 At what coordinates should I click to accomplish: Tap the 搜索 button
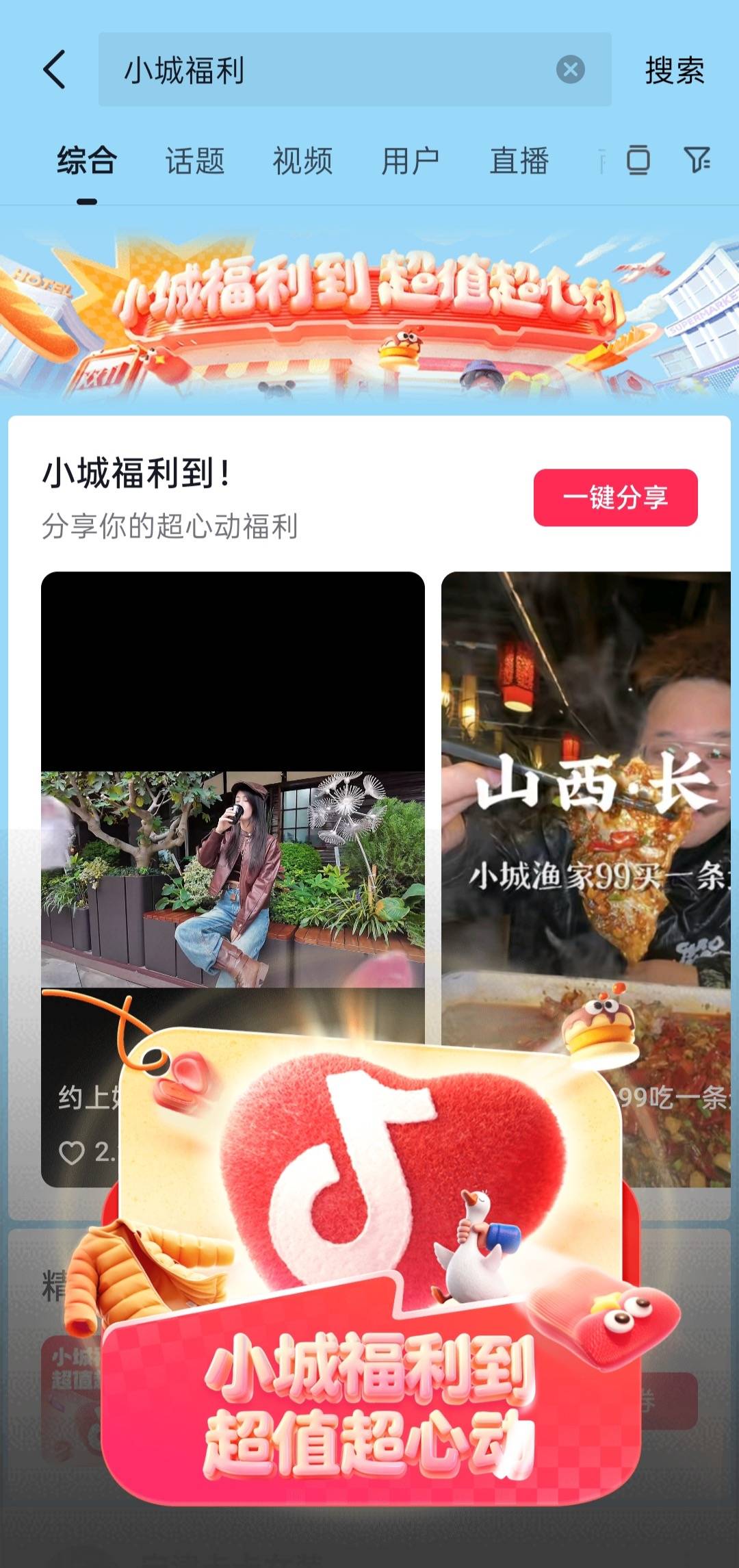(x=674, y=70)
